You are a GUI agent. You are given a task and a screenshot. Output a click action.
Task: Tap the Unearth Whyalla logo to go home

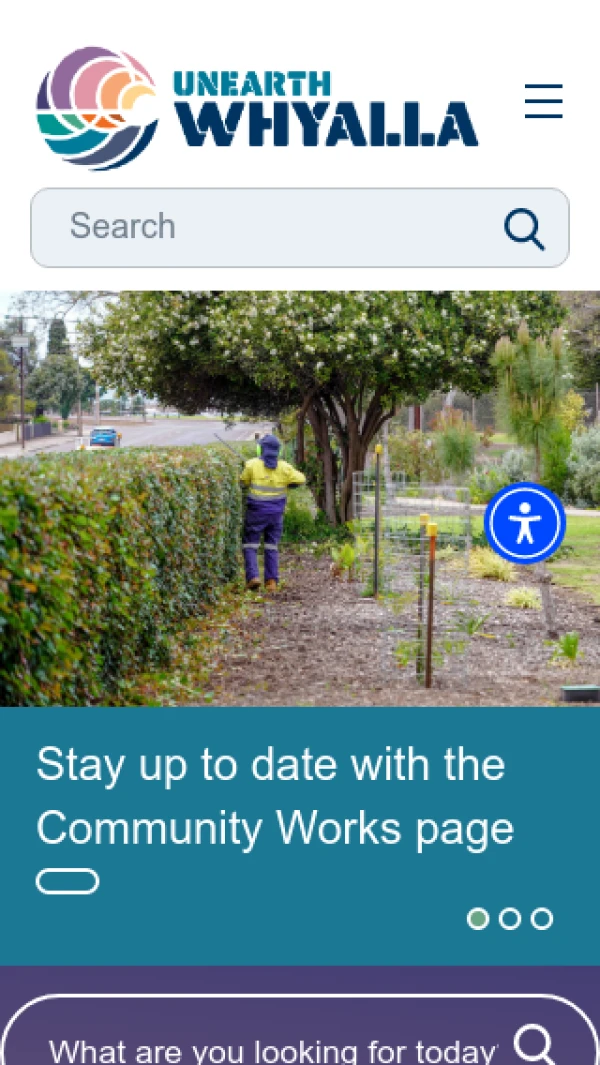click(257, 108)
